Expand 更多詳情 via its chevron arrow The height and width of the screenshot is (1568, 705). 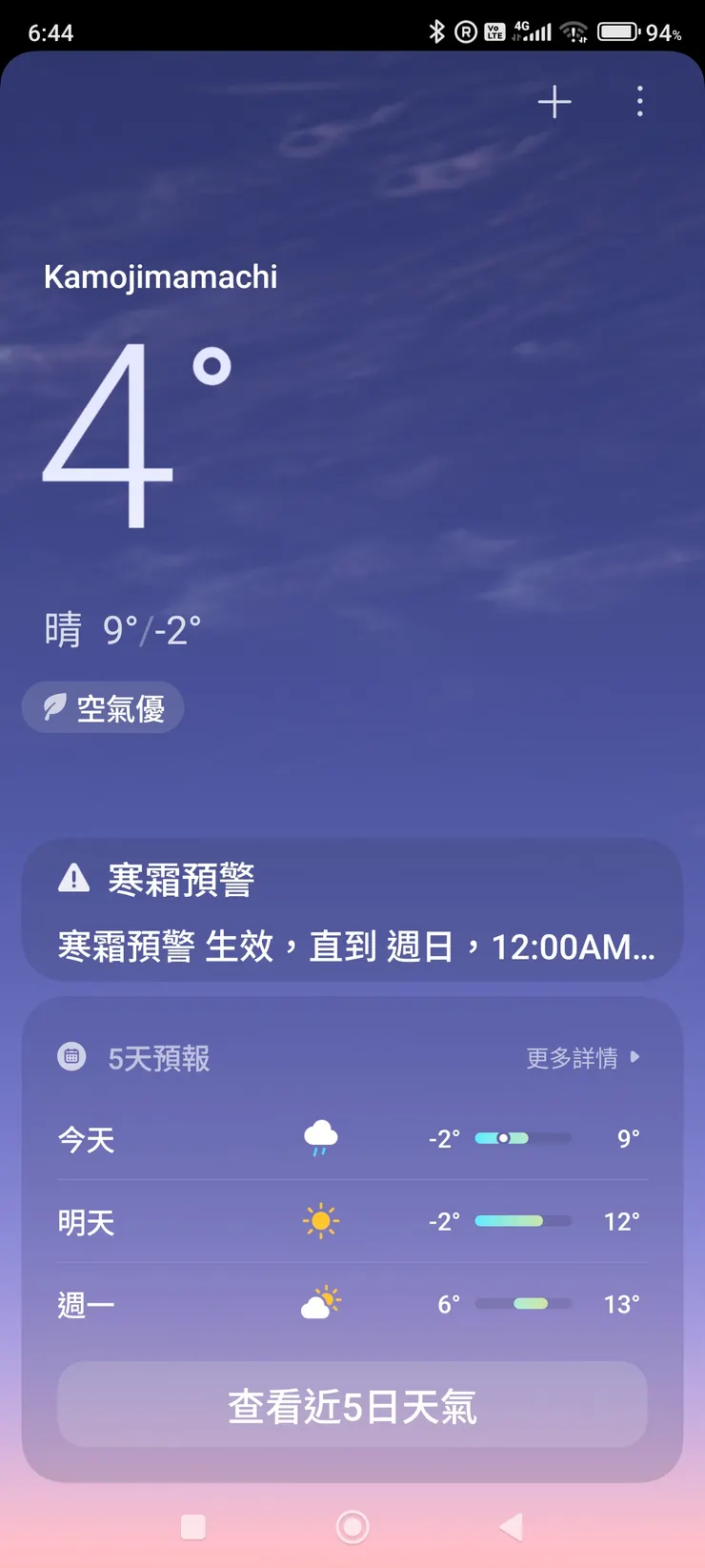point(635,1057)
